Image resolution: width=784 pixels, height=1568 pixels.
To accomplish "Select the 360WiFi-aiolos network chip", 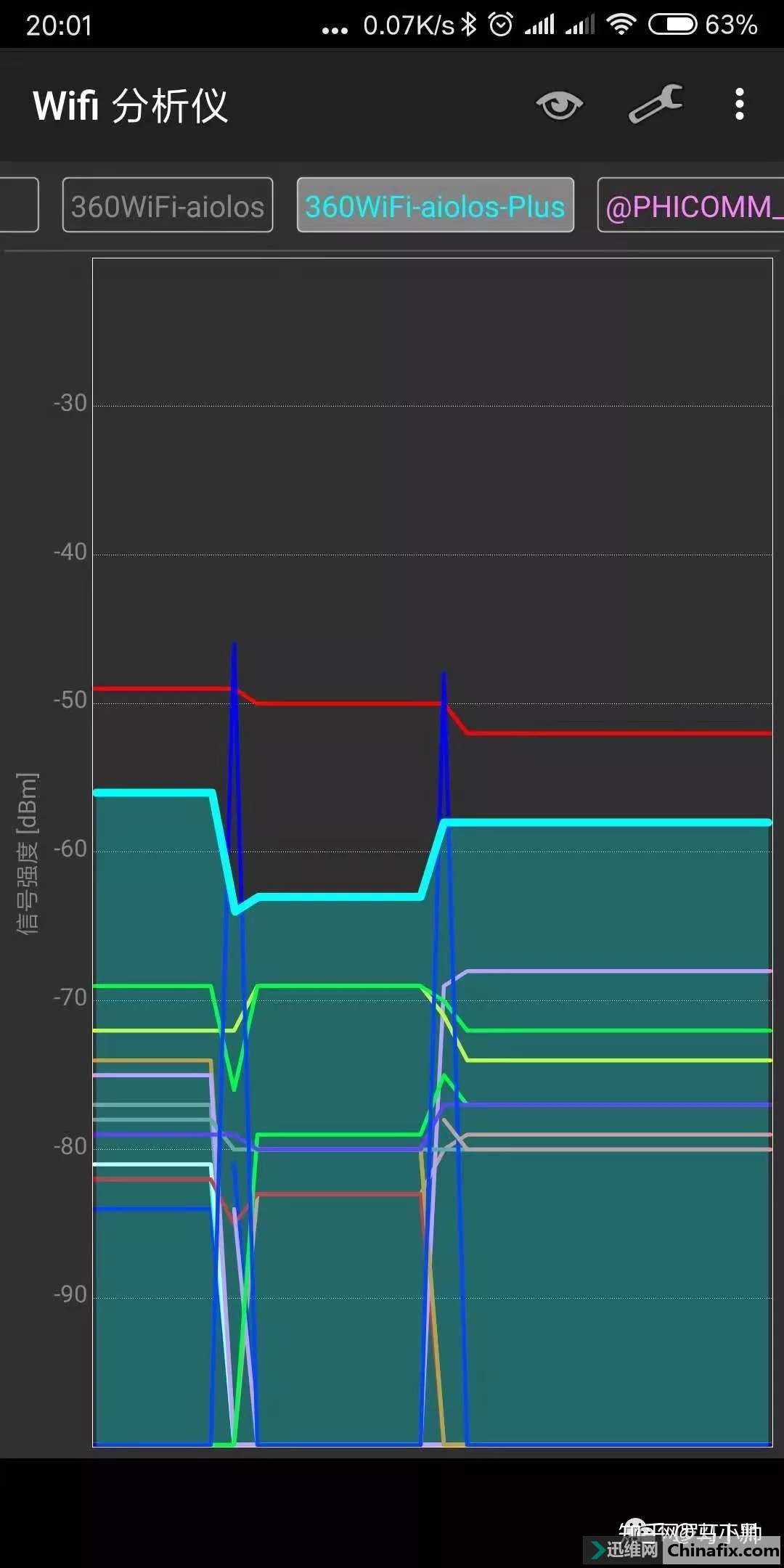I will pyautogui.click(x=168, y=205).
